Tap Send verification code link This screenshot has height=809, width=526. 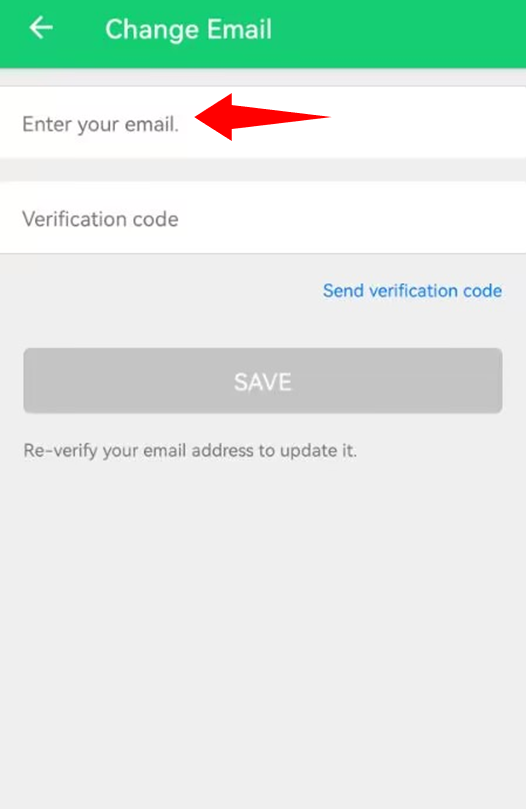[412, 290]
